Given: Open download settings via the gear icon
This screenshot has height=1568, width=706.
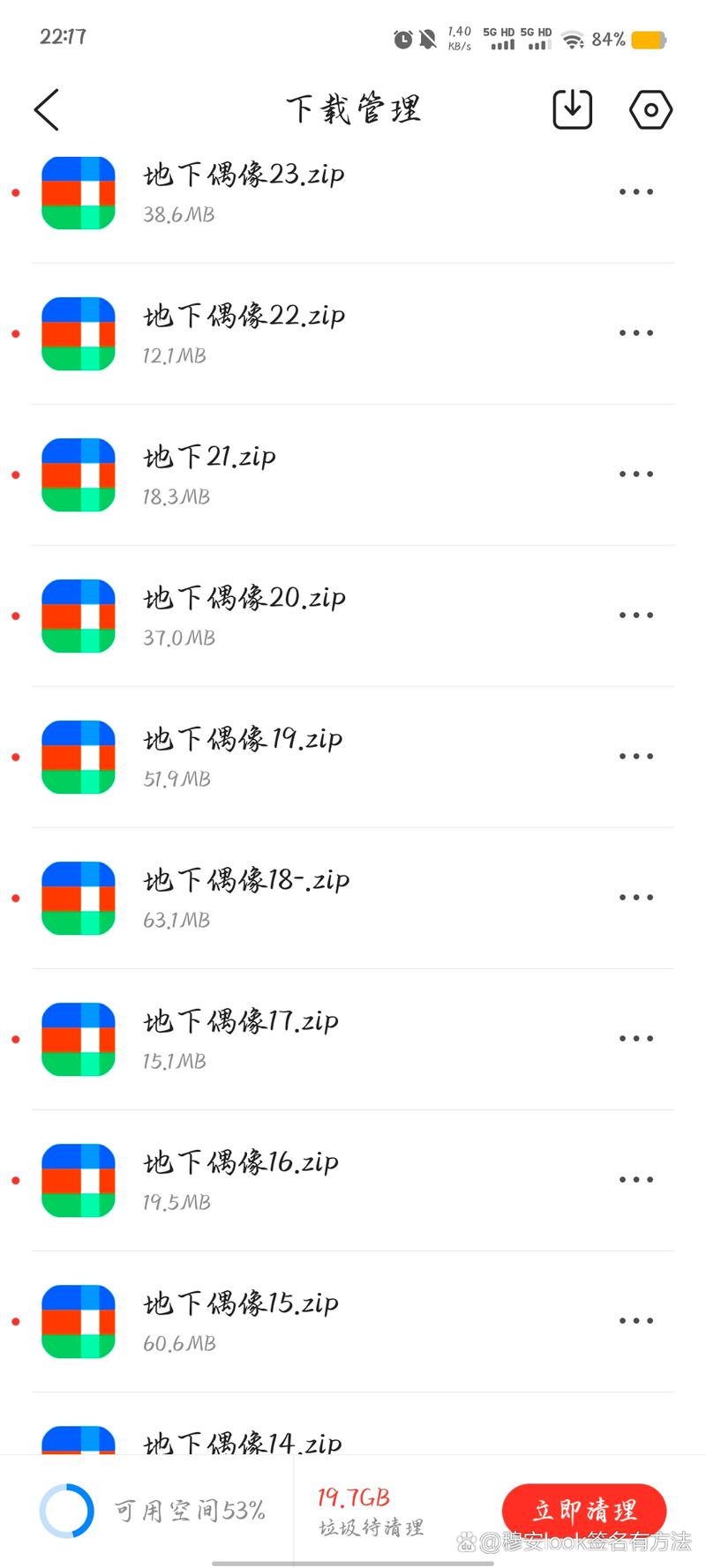Looking at the screenshot, I should [650, 109].
